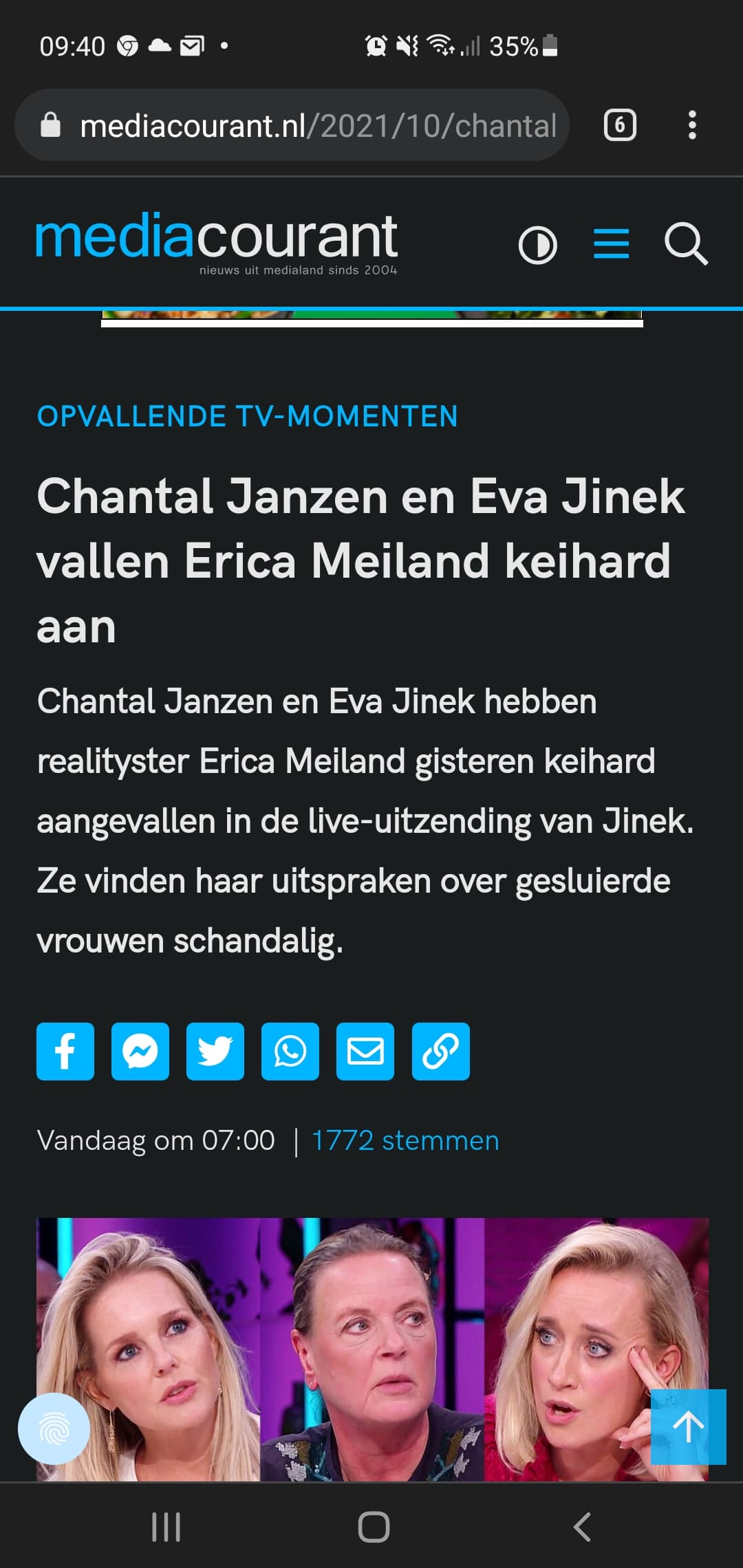This screenshot has width=743, height=1568.
Task: Toggle the dark mode contrast icon
Action: (x=537, y=245)
